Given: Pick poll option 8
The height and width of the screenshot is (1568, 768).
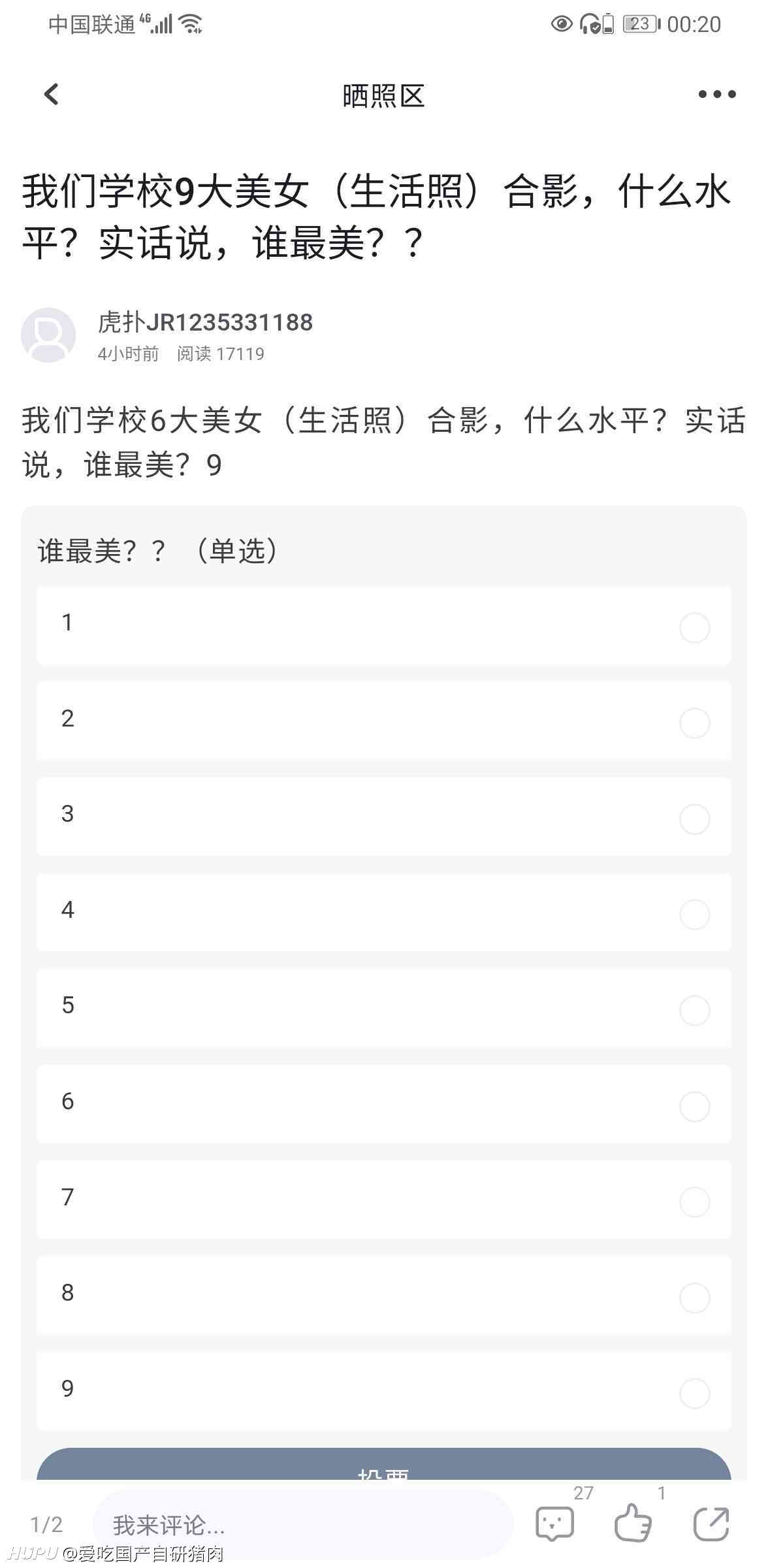Looking at the screenshot, I should (x=383, y=1296).
